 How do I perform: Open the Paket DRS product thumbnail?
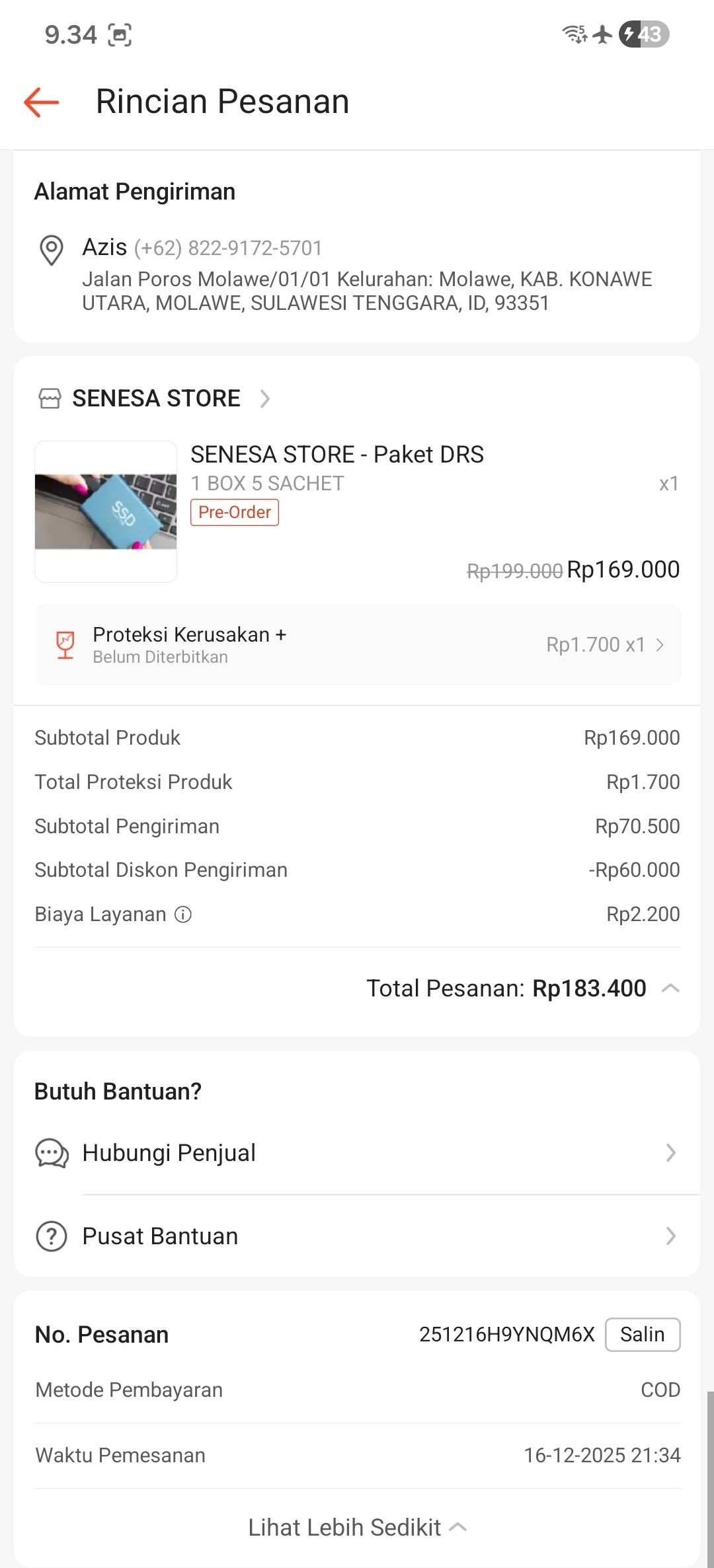coord(106,511)
